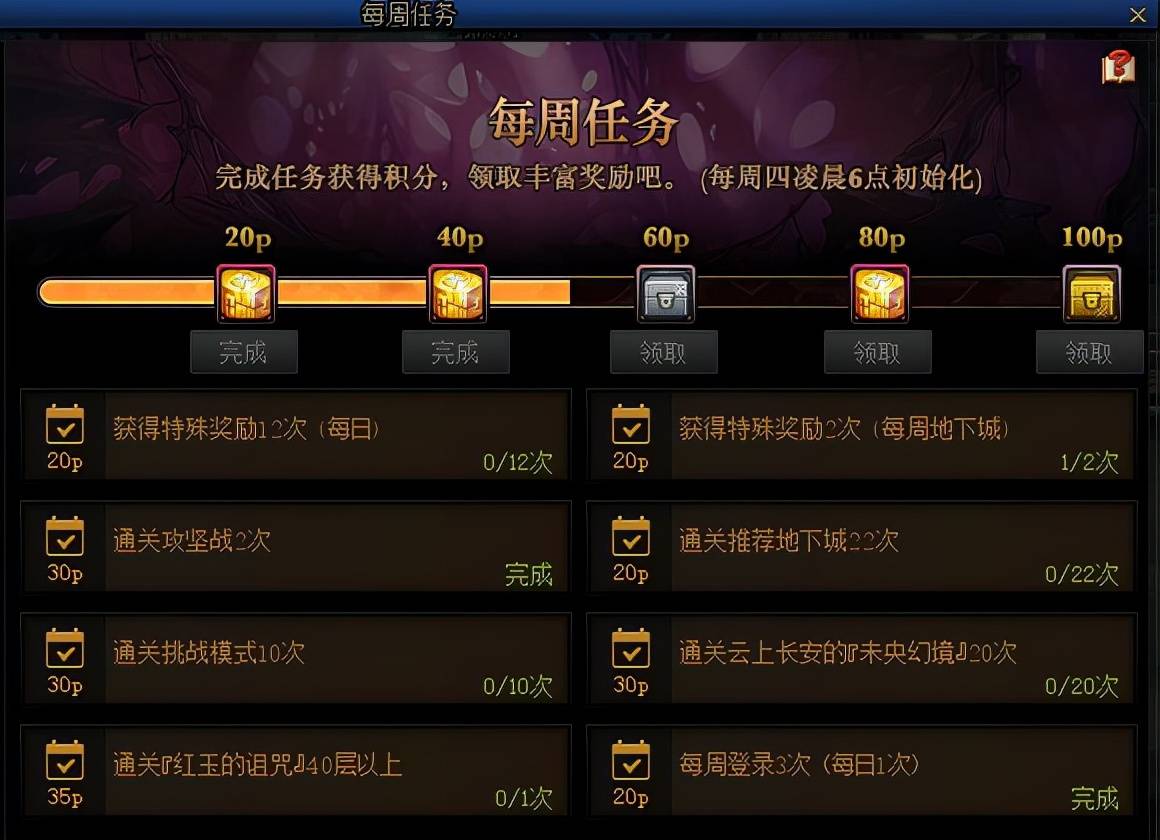
Task: Claim the 80p reward with 领取
Action: 877,353
